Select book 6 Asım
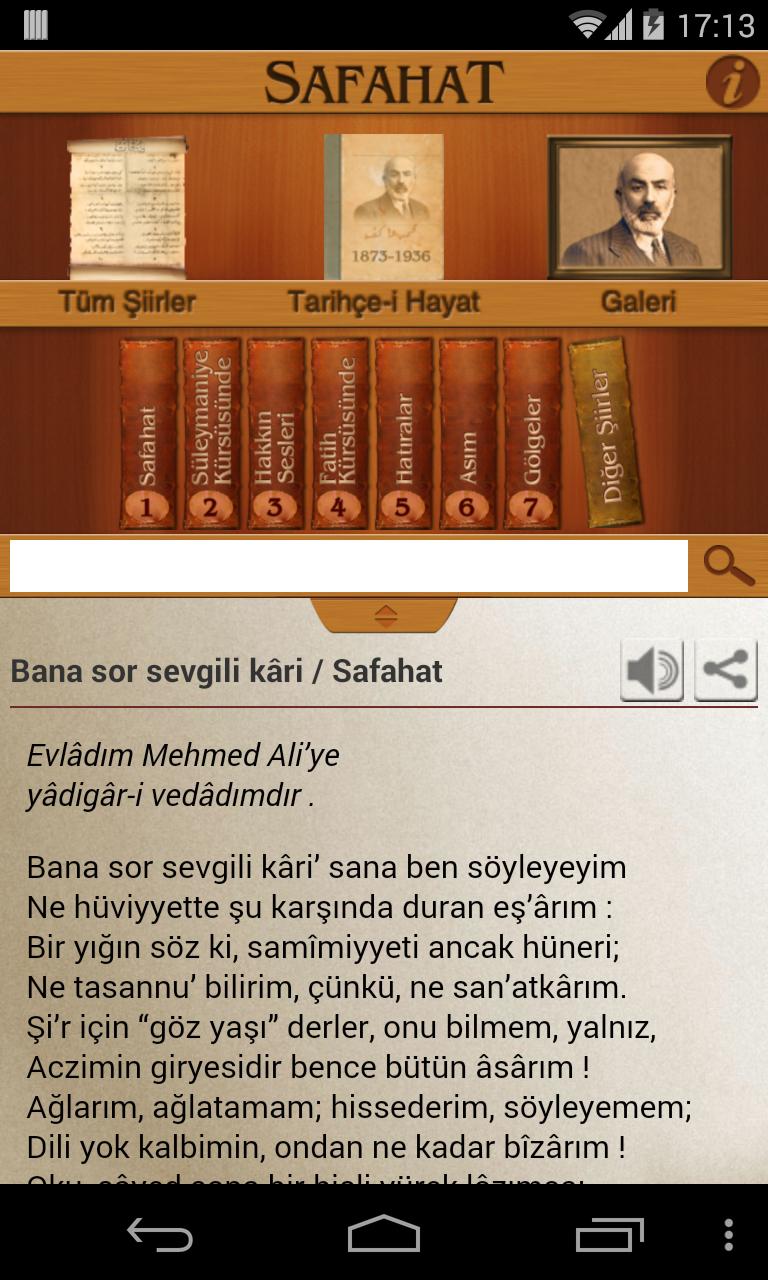 467,433
